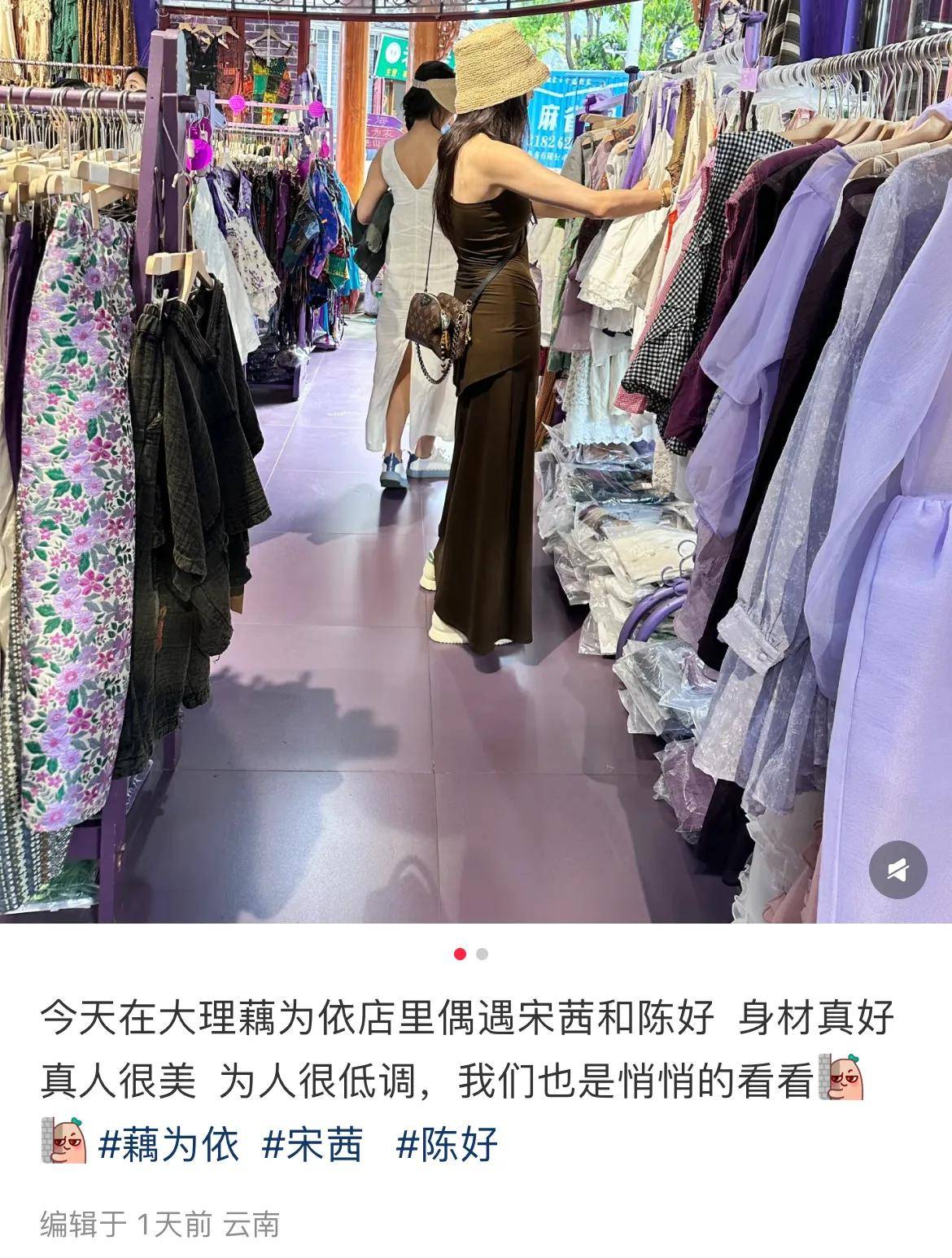Open hashtag #陈好
952x1258 pixels.
pos(447,1145)
